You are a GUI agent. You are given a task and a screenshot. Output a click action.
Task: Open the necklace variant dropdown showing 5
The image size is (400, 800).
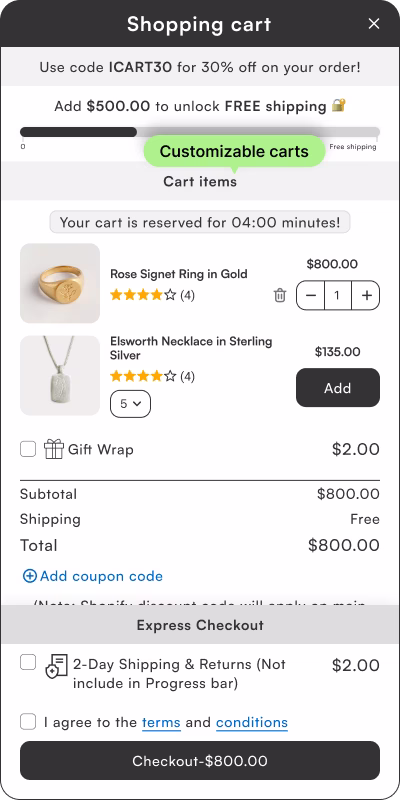pyautogui.click(x=130, y=404)
